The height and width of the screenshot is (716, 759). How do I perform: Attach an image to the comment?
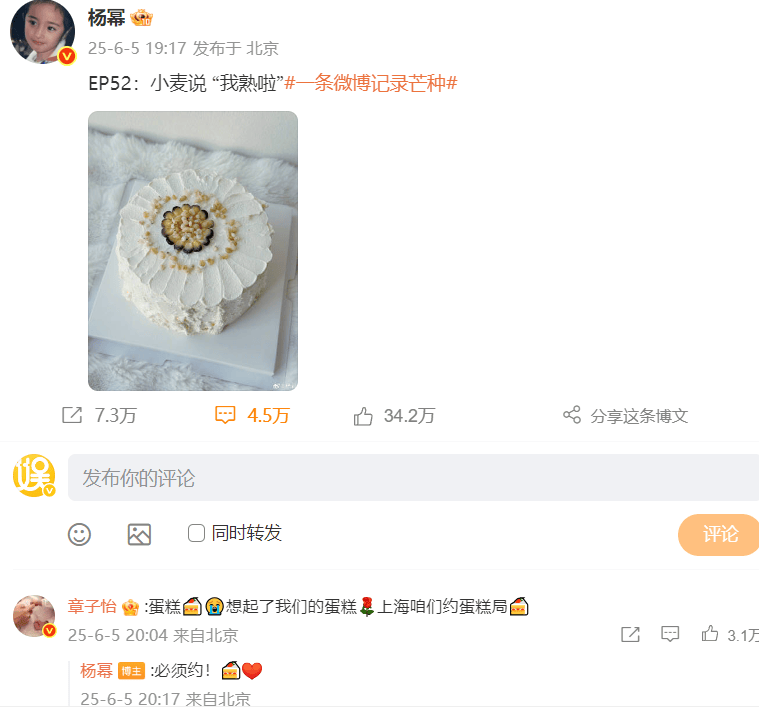point(139,534)
